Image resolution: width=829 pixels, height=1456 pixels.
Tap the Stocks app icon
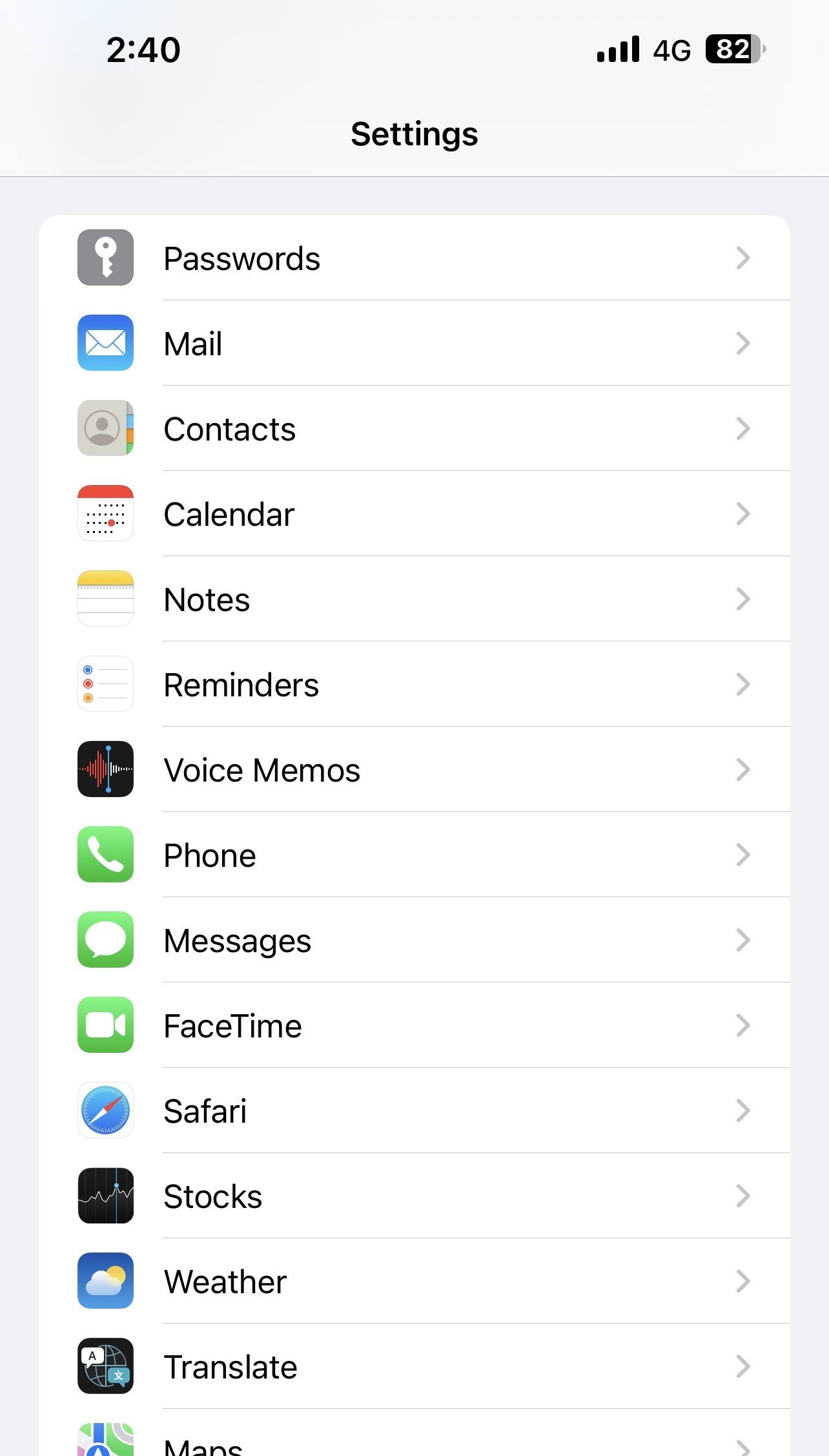tap(105, 1196)
